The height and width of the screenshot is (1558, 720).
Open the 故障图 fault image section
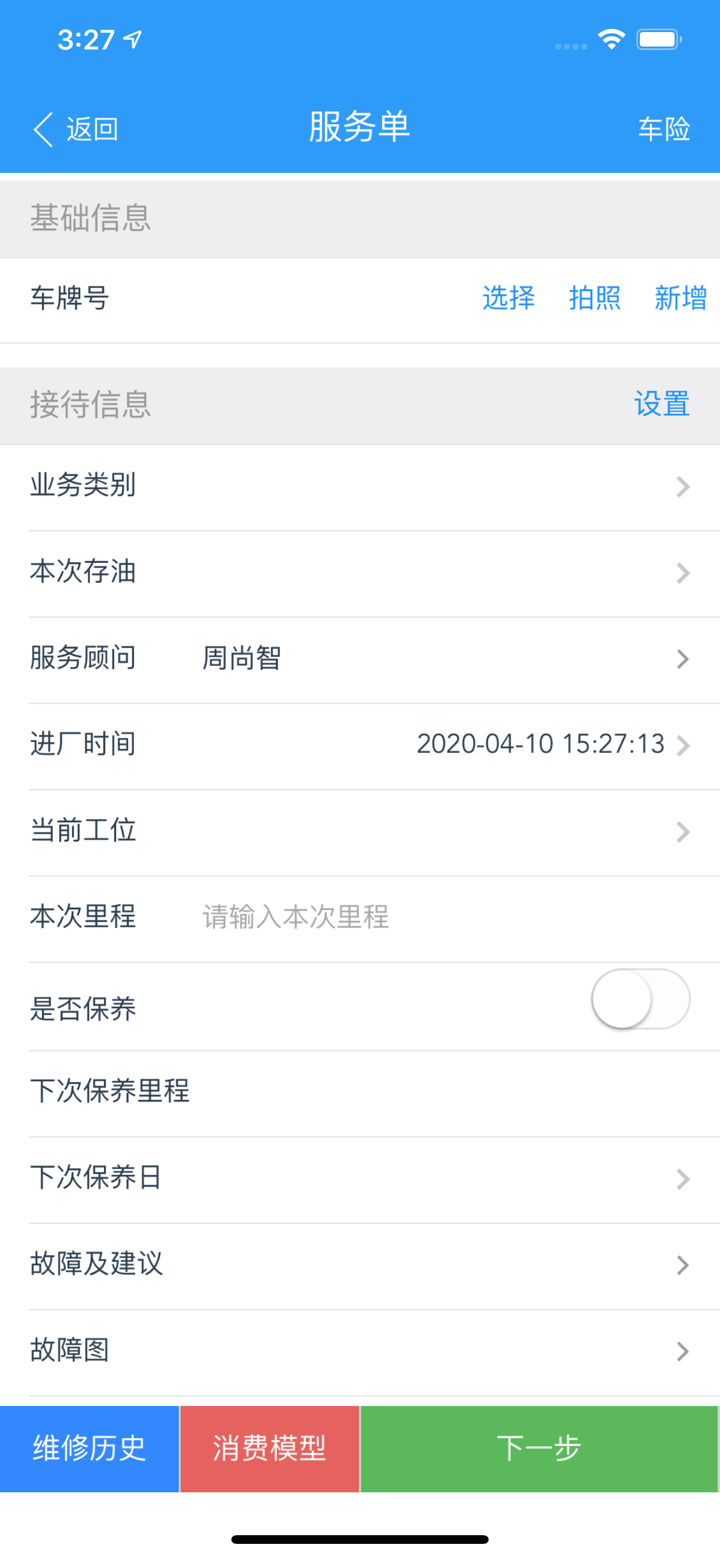360,1351
